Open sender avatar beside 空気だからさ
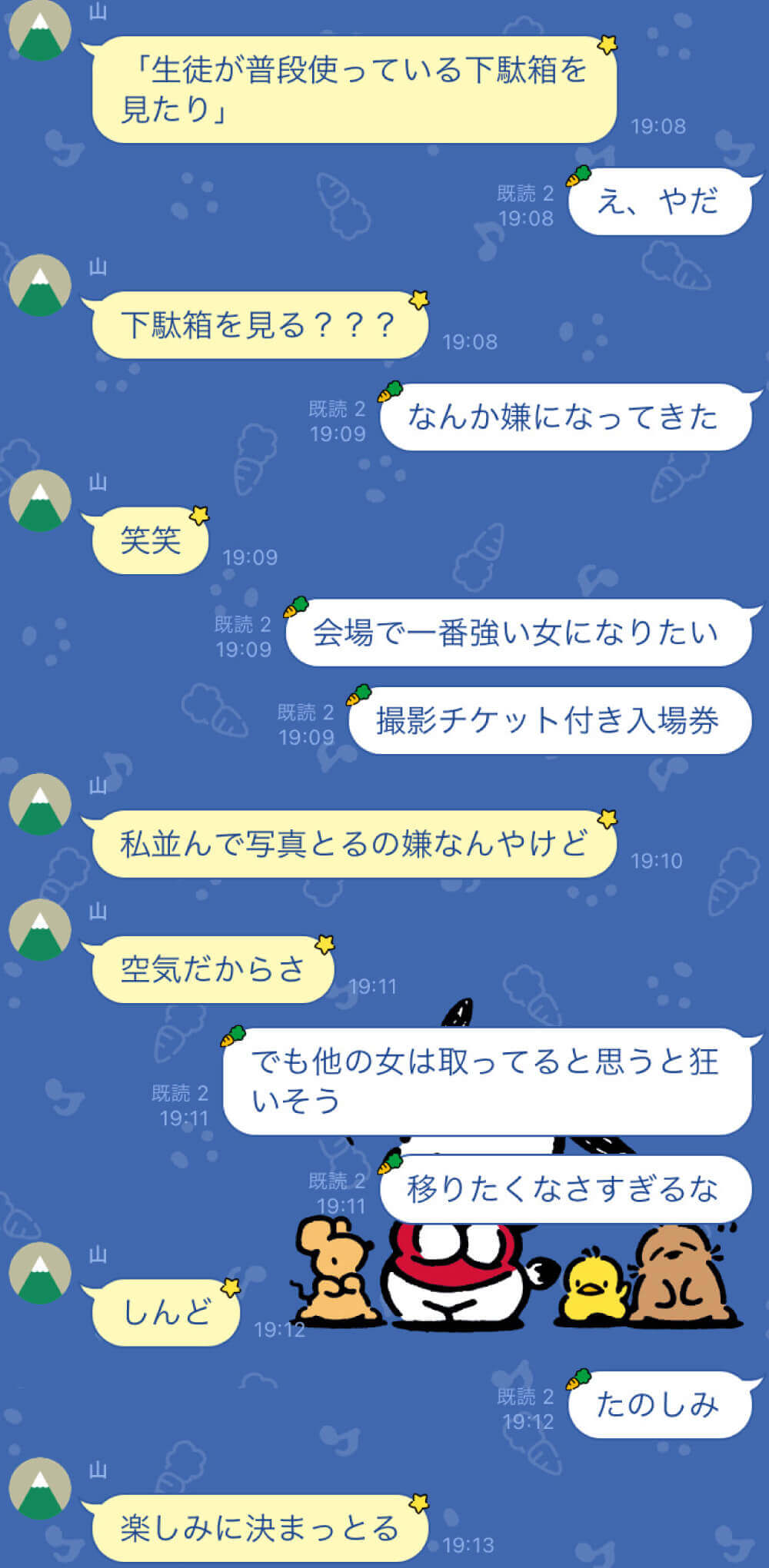This screenshot has width=769, height=1568. point(40,929)
